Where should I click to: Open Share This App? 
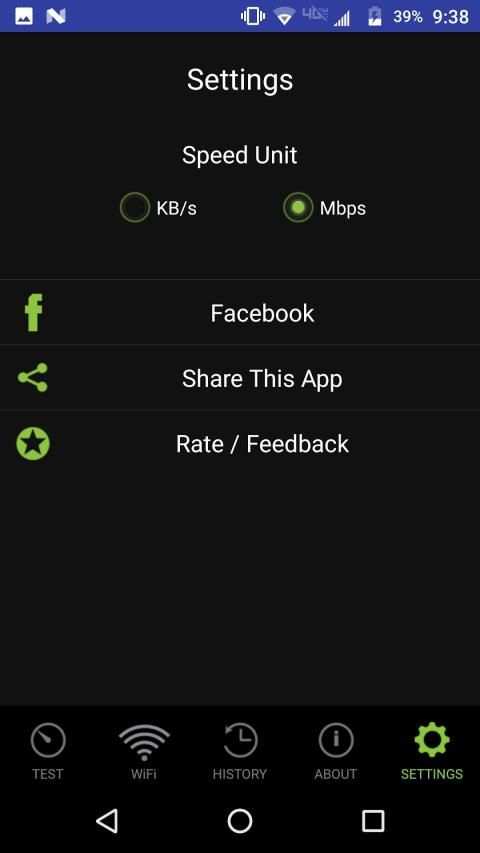coord(240,378)
